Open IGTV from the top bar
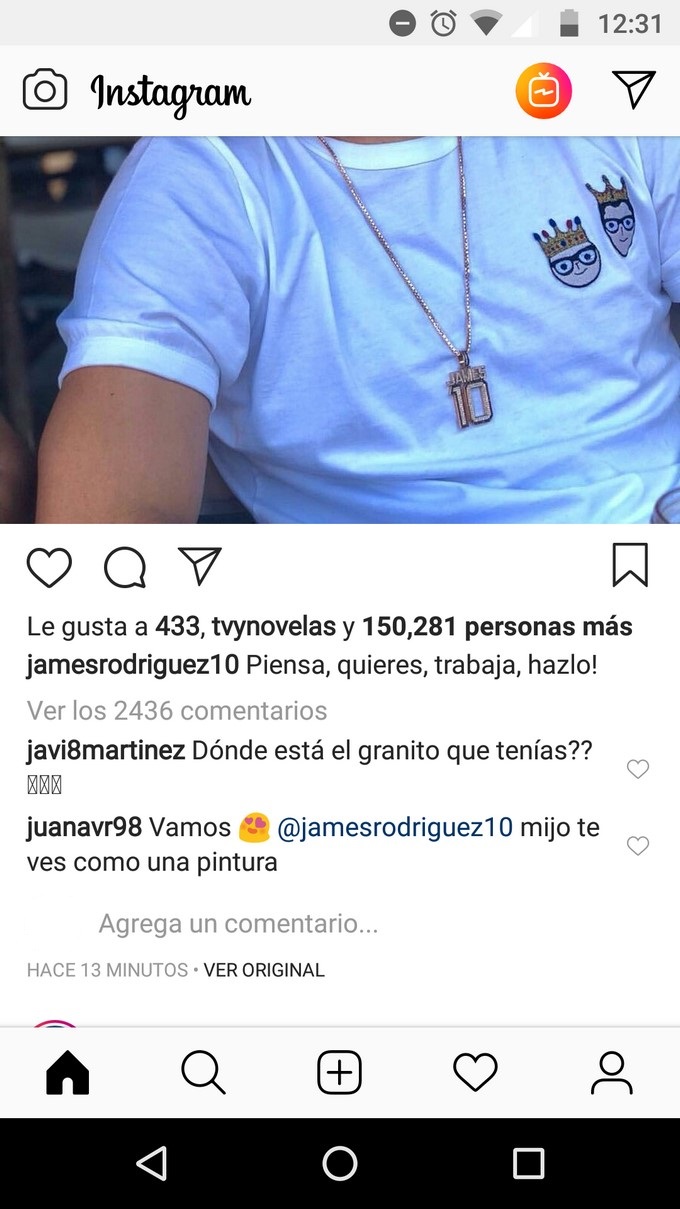680x1209 pixels. click(543, 91)
